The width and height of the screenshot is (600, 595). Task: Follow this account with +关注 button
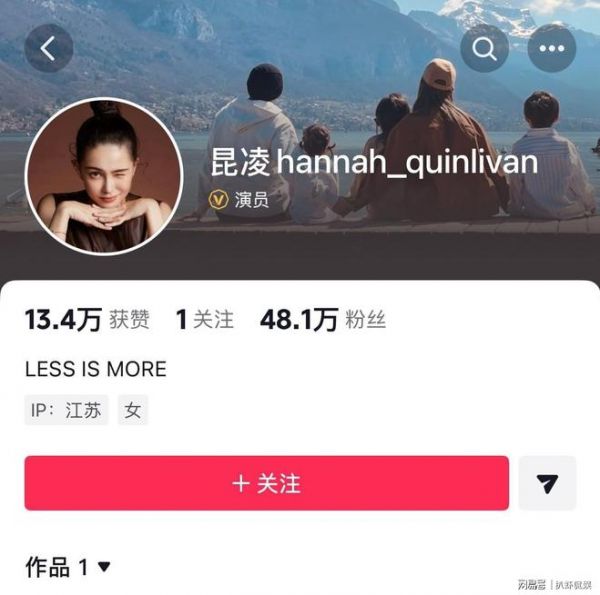click(266, 483)
